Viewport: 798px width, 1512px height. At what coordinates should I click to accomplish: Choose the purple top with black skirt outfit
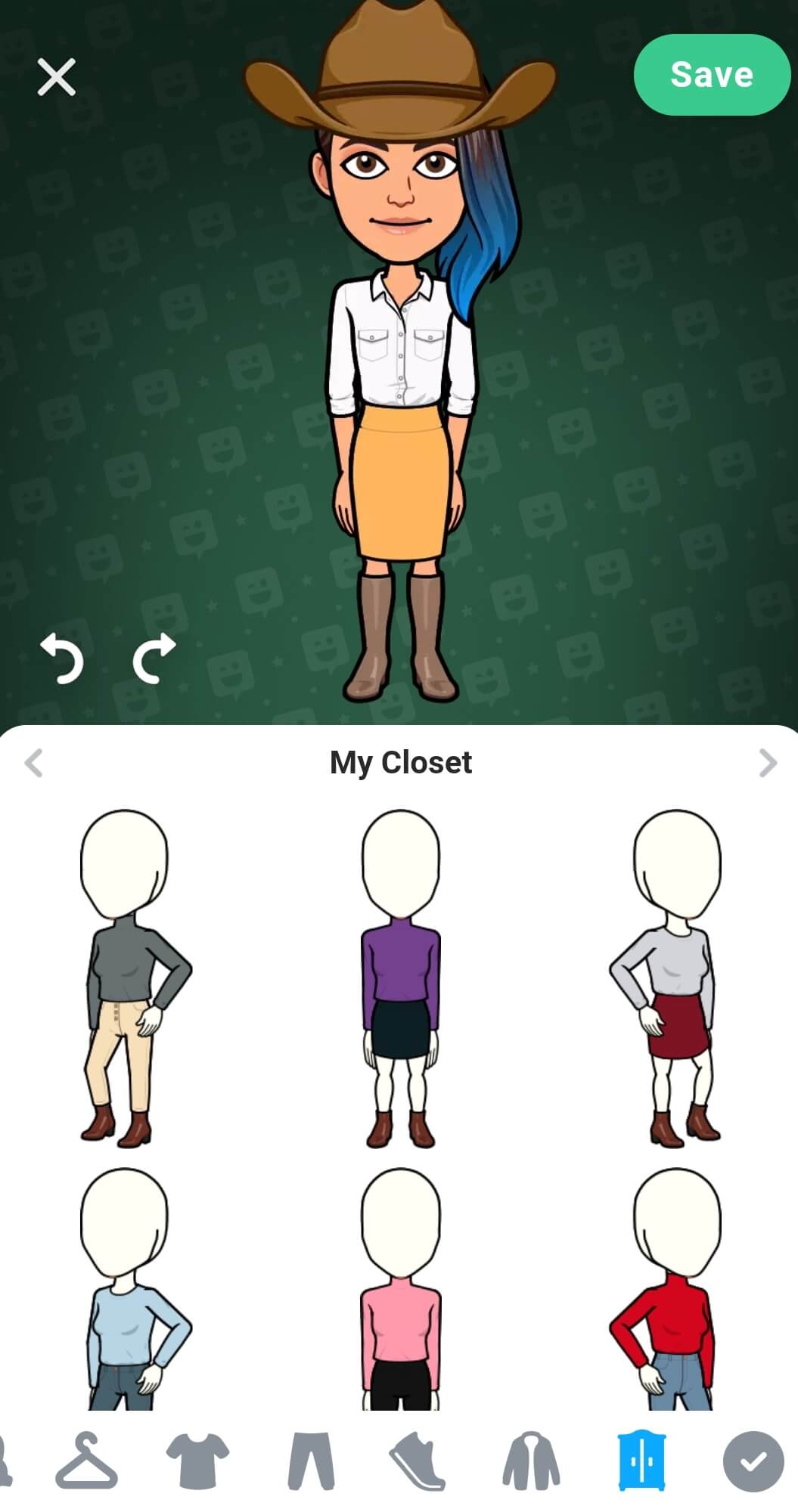pyautogui.click(x=401, y=978)
